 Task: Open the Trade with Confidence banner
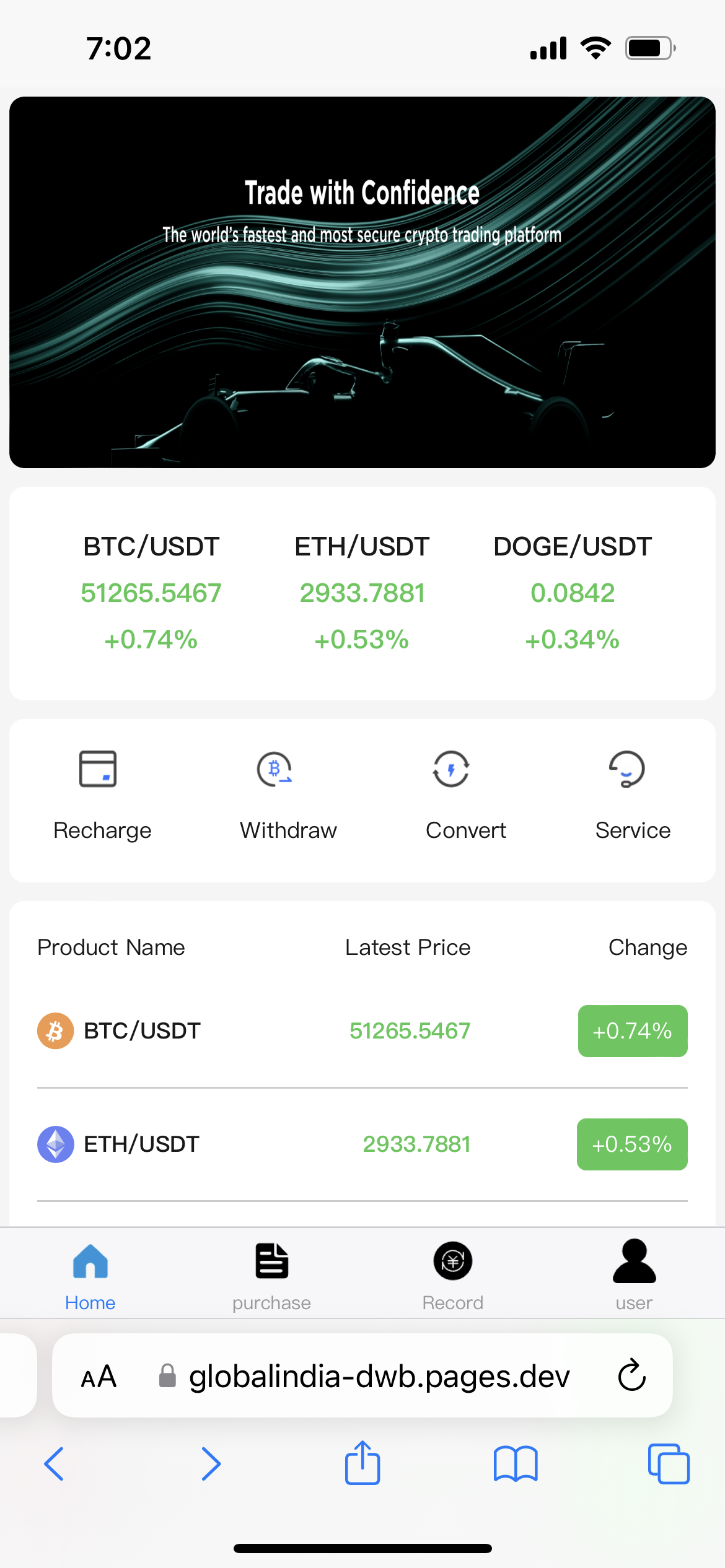coord(362,282)
